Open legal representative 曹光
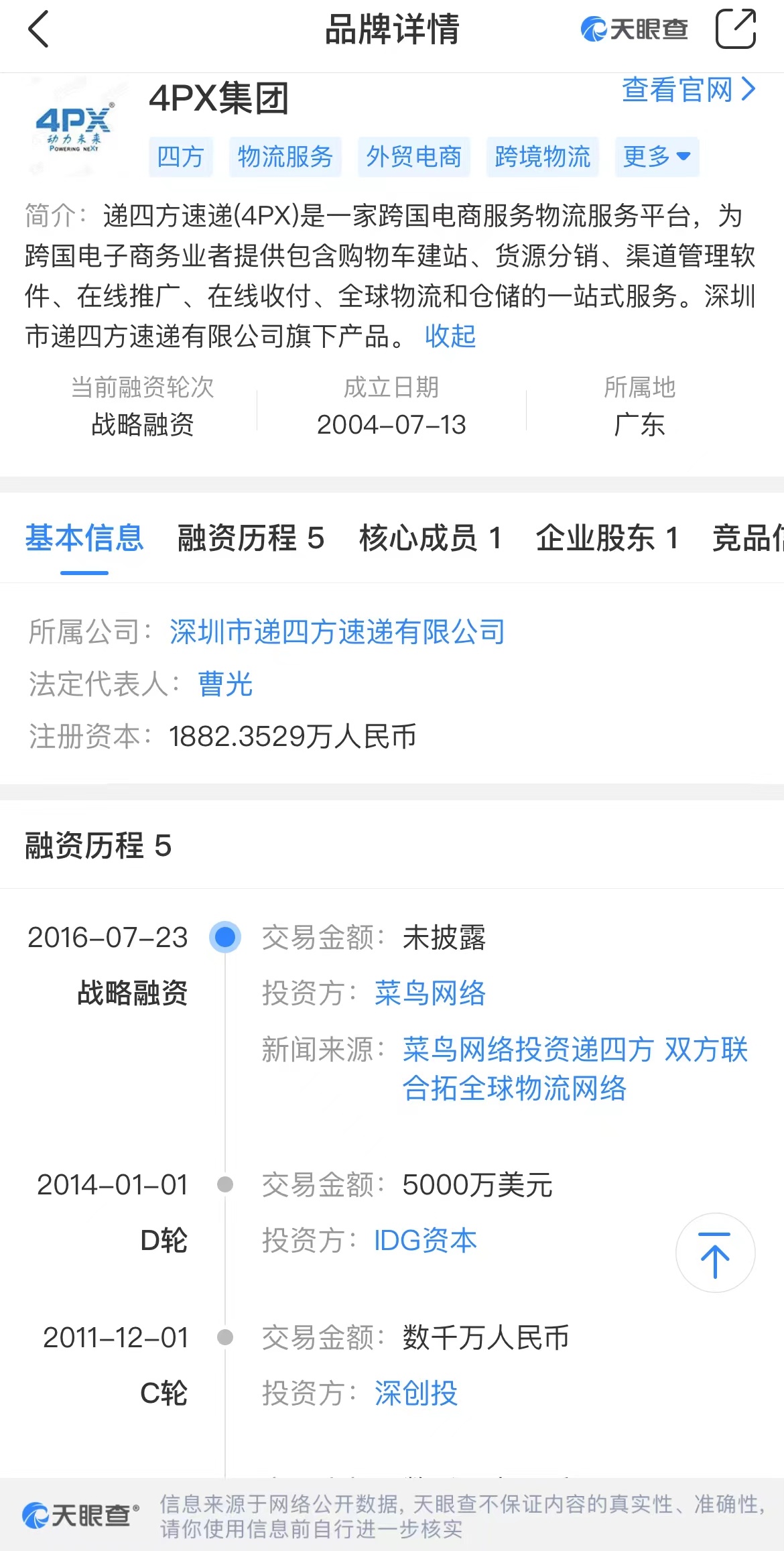This screenshot has width=784, height=1551. (x=225, y=684)
